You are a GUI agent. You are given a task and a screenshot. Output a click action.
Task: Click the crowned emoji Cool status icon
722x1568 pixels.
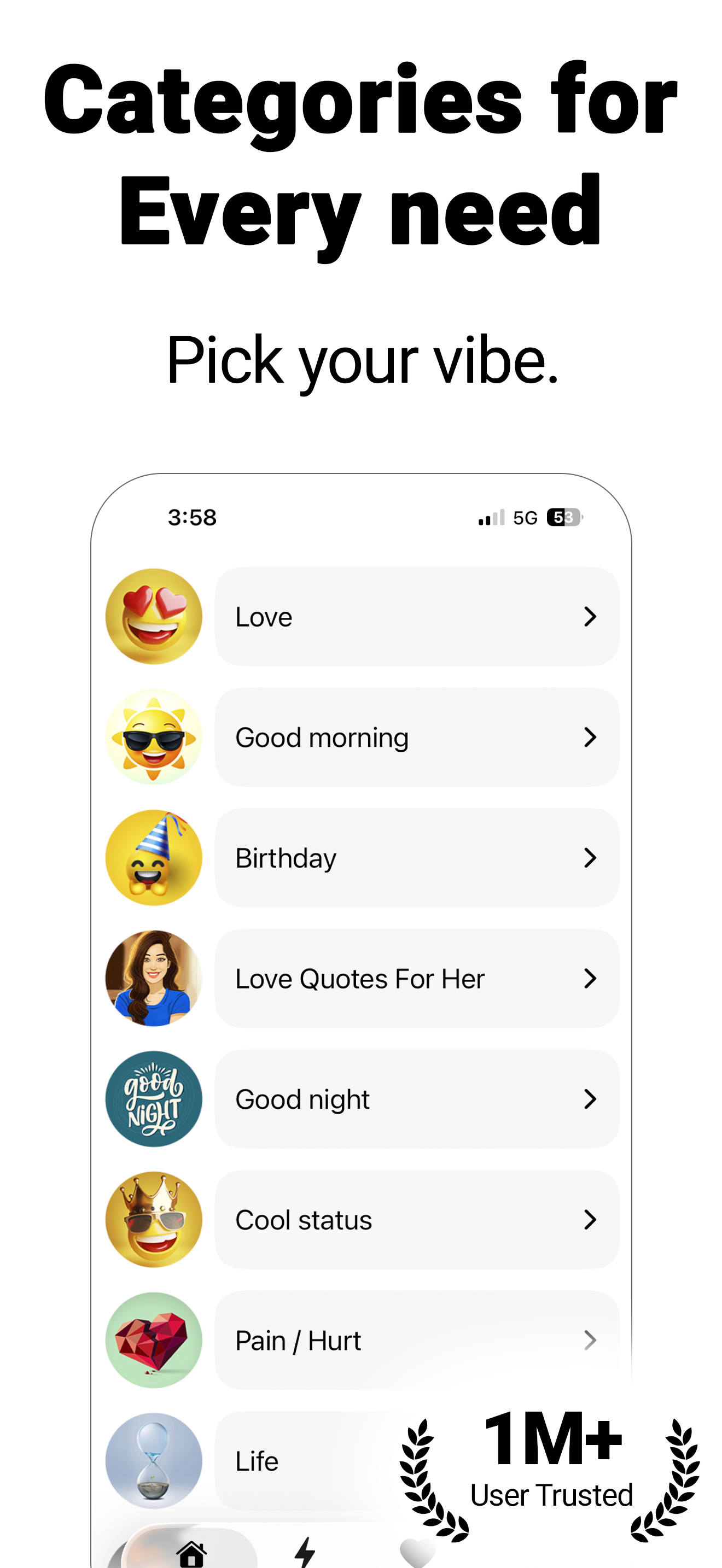[x=154, y=1219]
